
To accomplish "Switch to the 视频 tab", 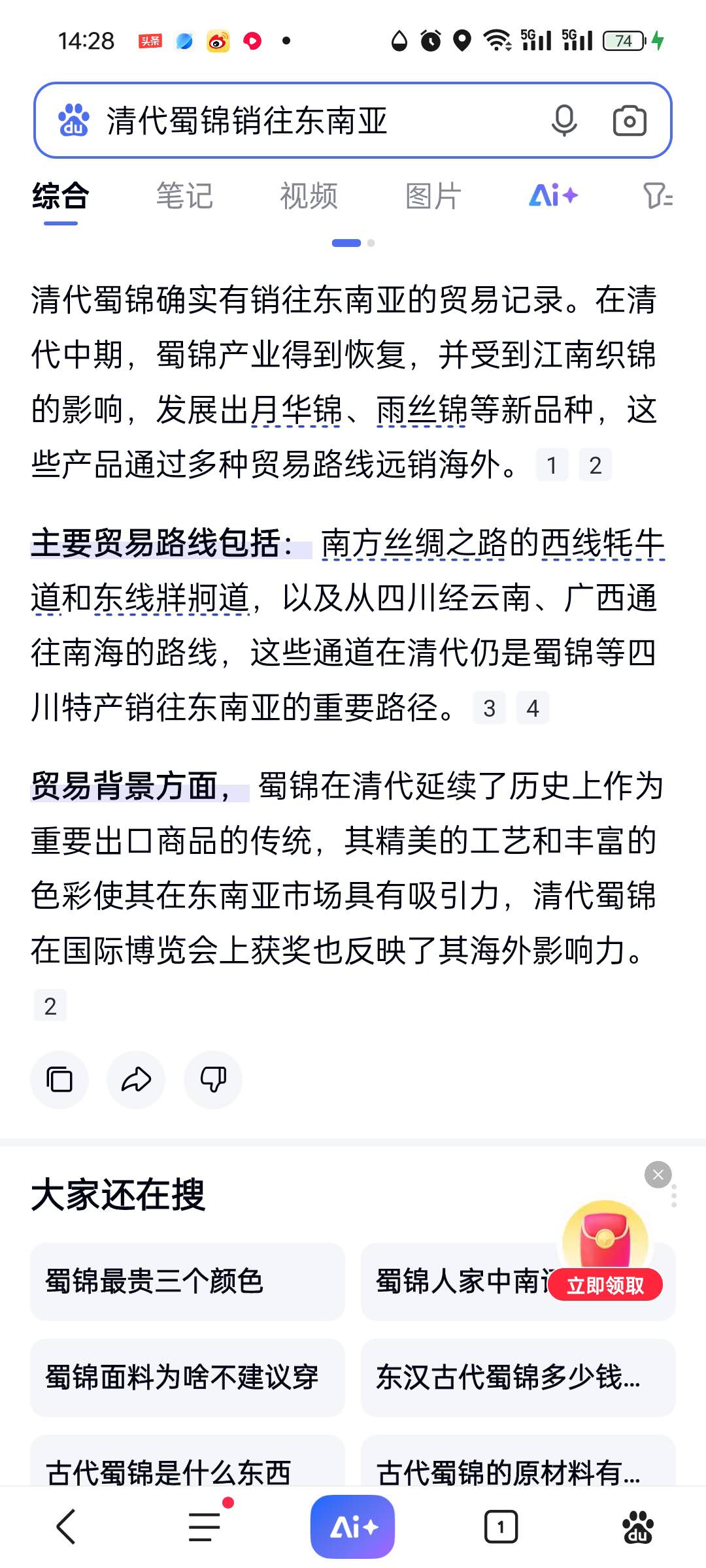I will pos(309,196).
